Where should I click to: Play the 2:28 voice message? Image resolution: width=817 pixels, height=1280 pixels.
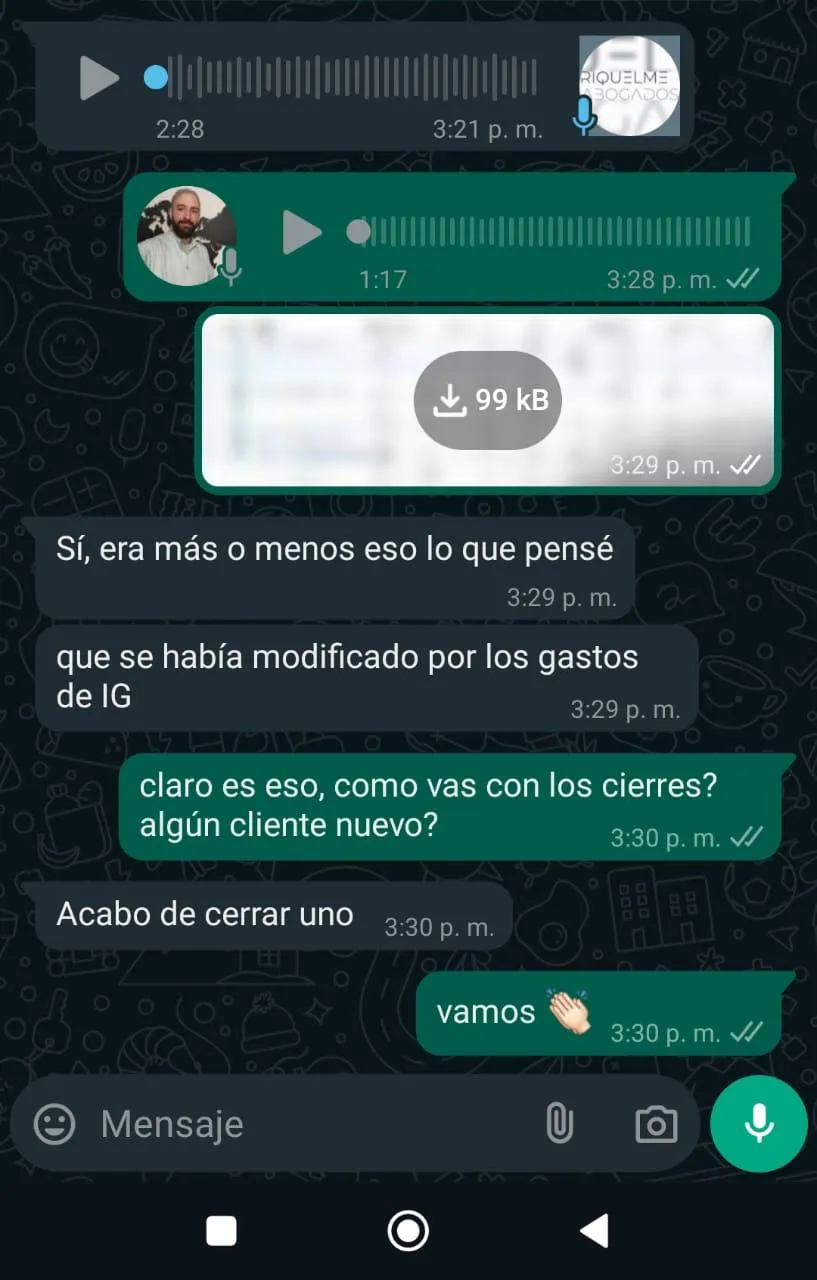tap(98, 78)
